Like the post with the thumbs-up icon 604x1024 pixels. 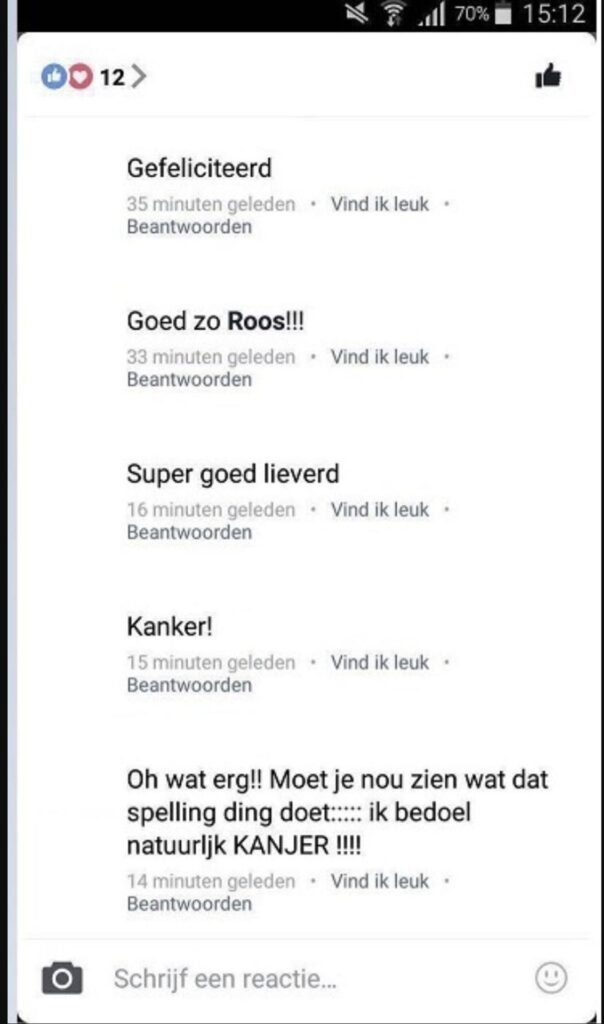548,76
